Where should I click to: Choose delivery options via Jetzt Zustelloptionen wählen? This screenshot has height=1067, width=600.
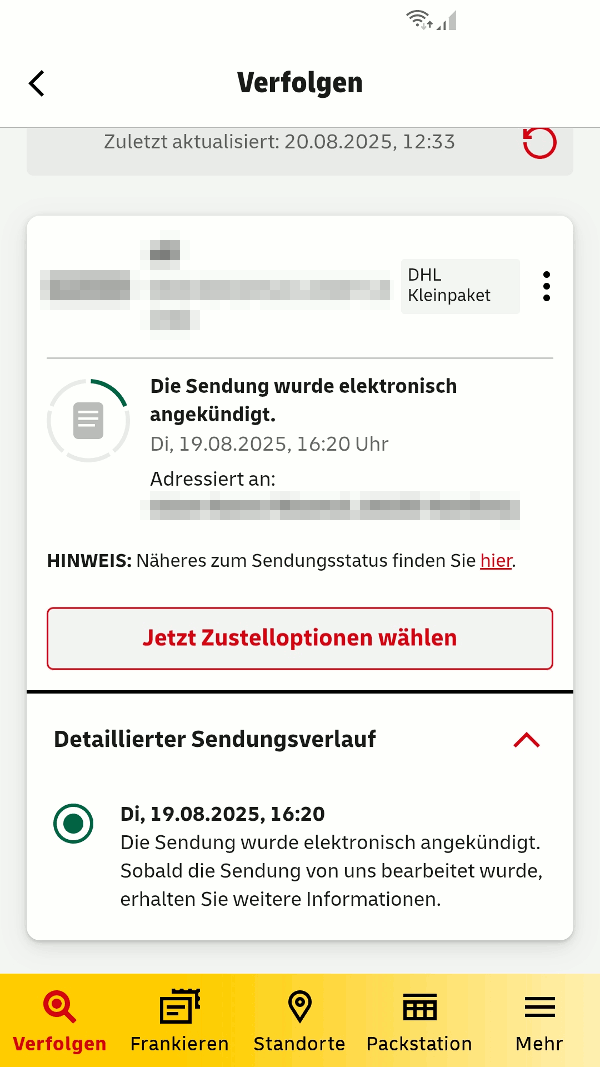[300, 638]
